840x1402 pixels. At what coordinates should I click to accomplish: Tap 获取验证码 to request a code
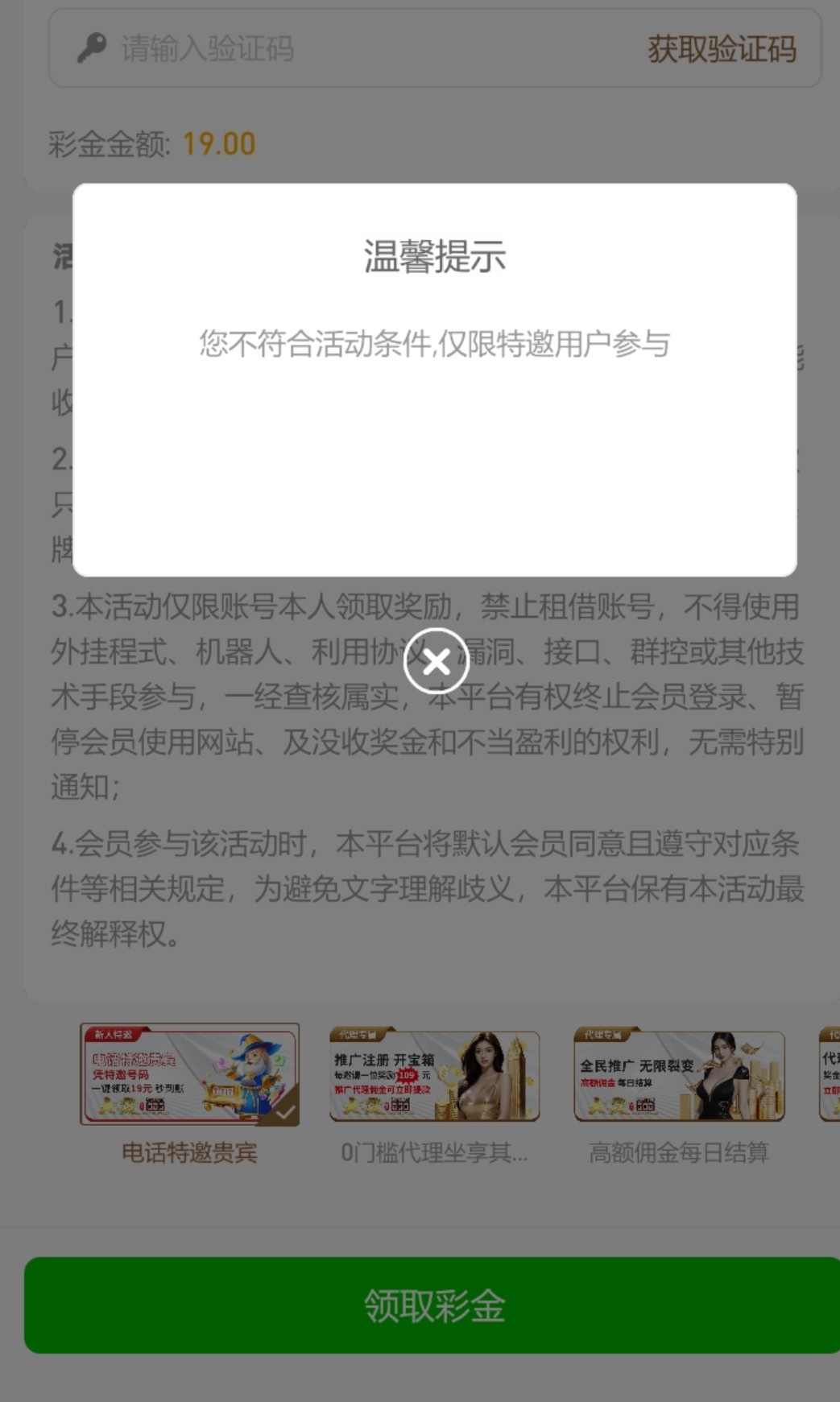point(722,49)
